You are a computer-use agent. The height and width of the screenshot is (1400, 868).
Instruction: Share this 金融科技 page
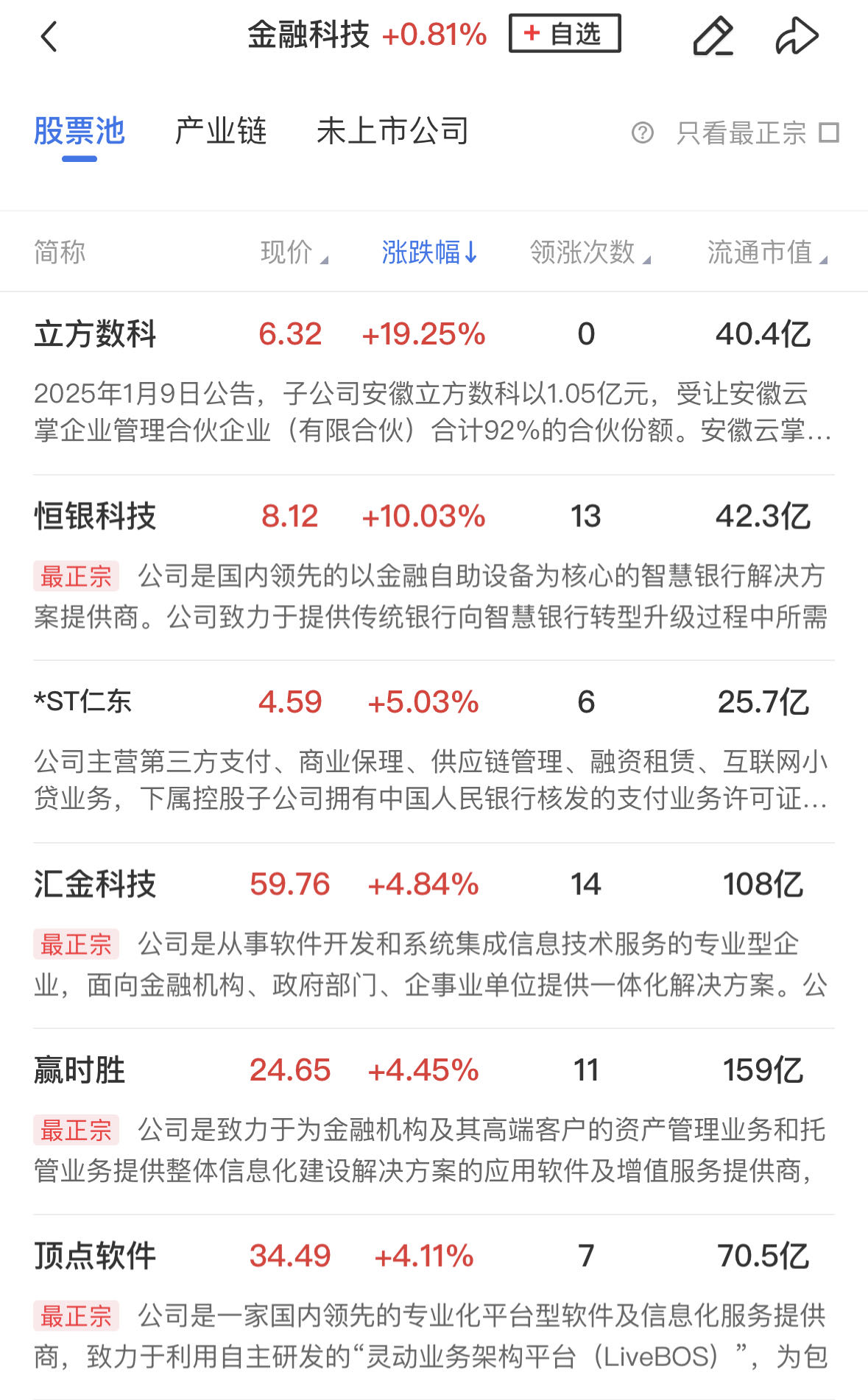click(797, 36)
